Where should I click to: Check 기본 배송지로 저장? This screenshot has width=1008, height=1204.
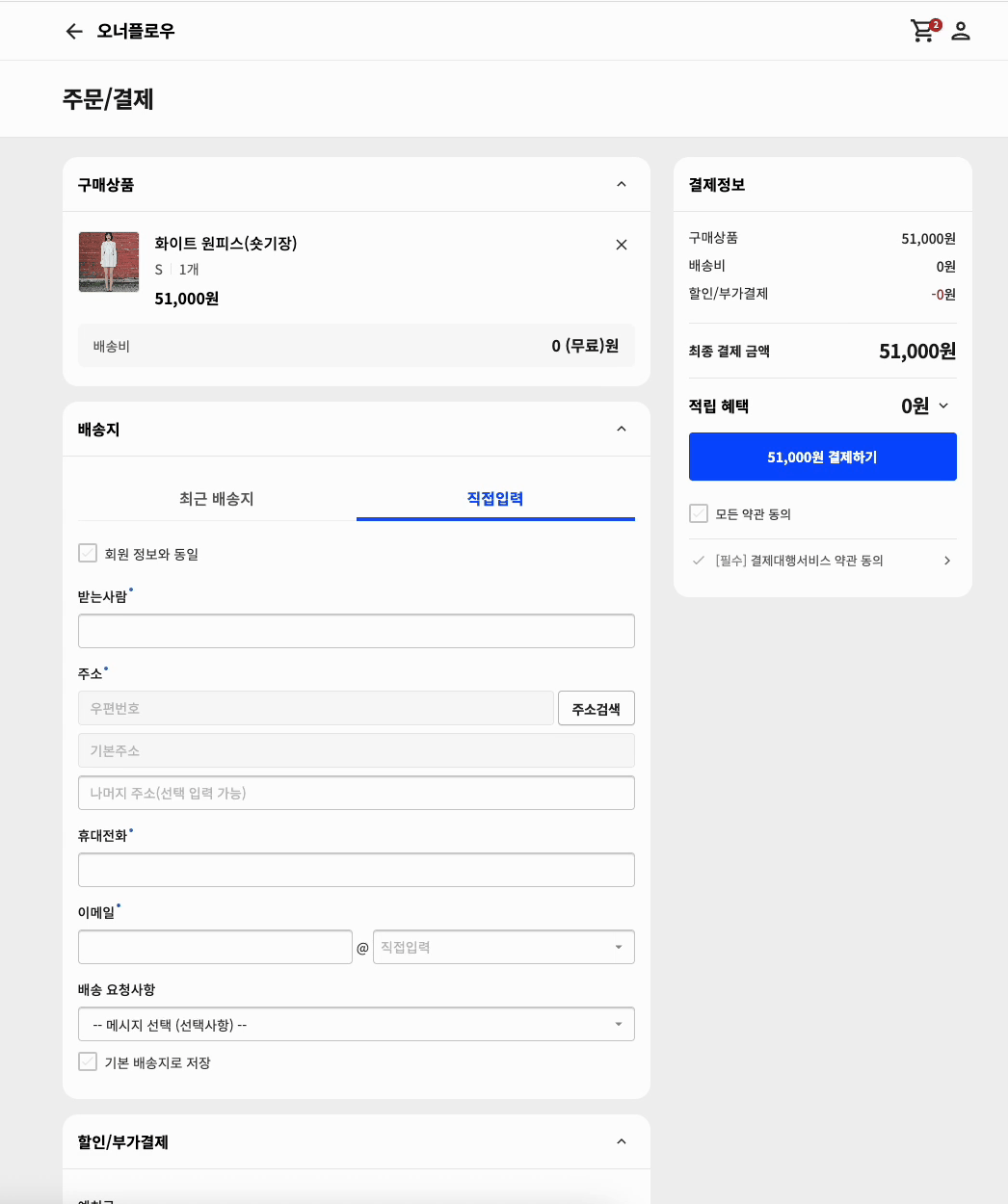(88, 1061)
